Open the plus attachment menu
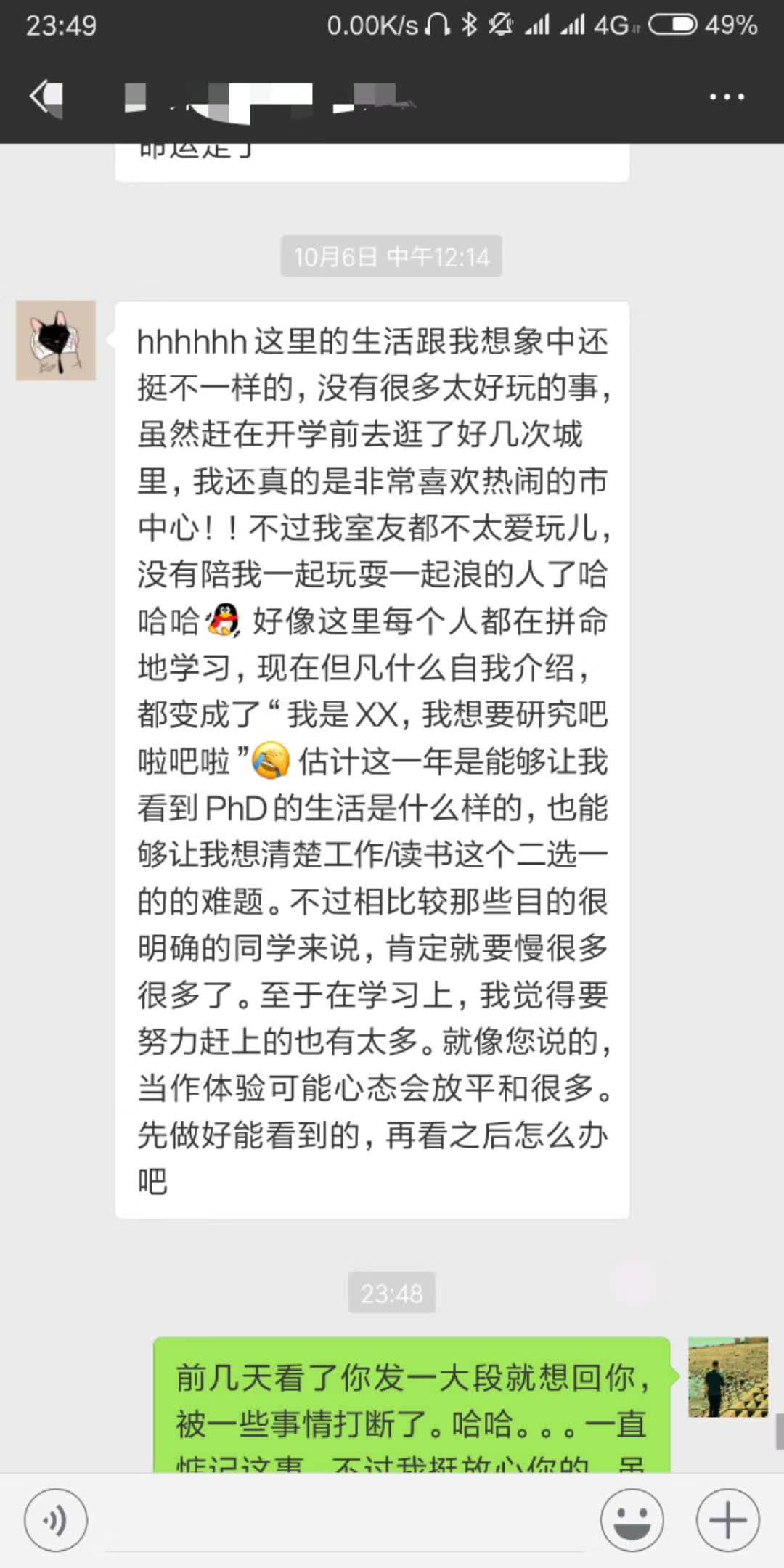 coord(727,1520)
